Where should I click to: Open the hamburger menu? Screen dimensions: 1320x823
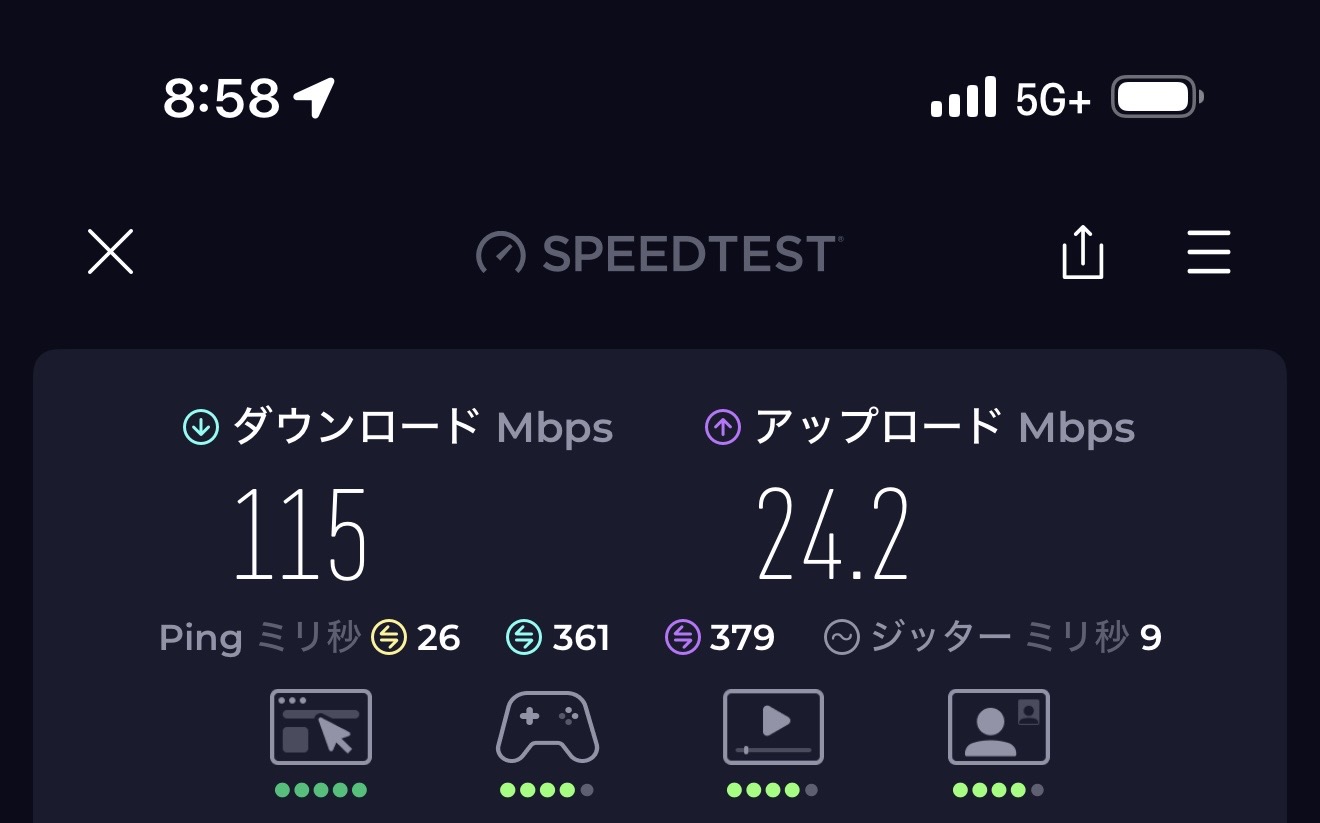(1208, 252)
